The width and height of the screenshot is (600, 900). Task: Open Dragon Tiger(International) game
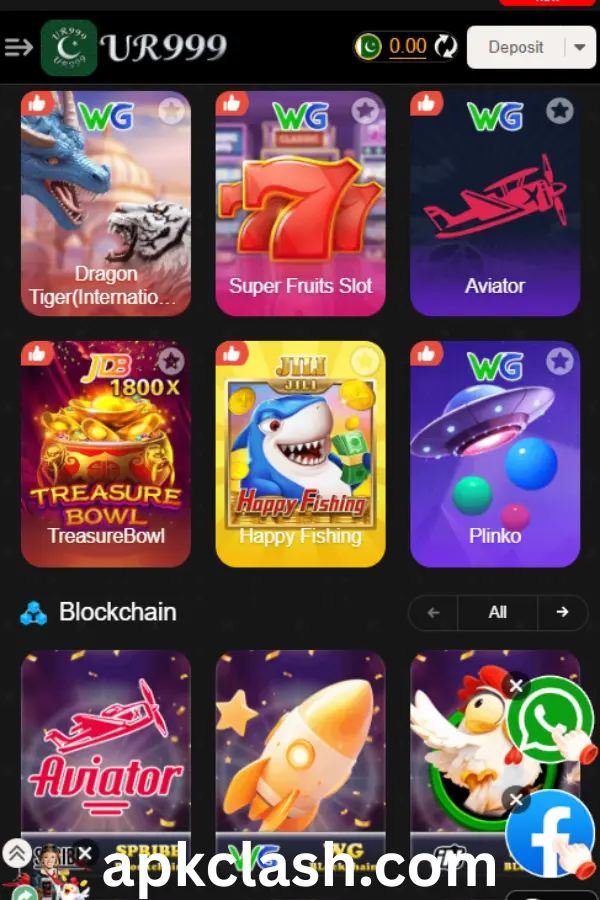click(x=106, y=204)
